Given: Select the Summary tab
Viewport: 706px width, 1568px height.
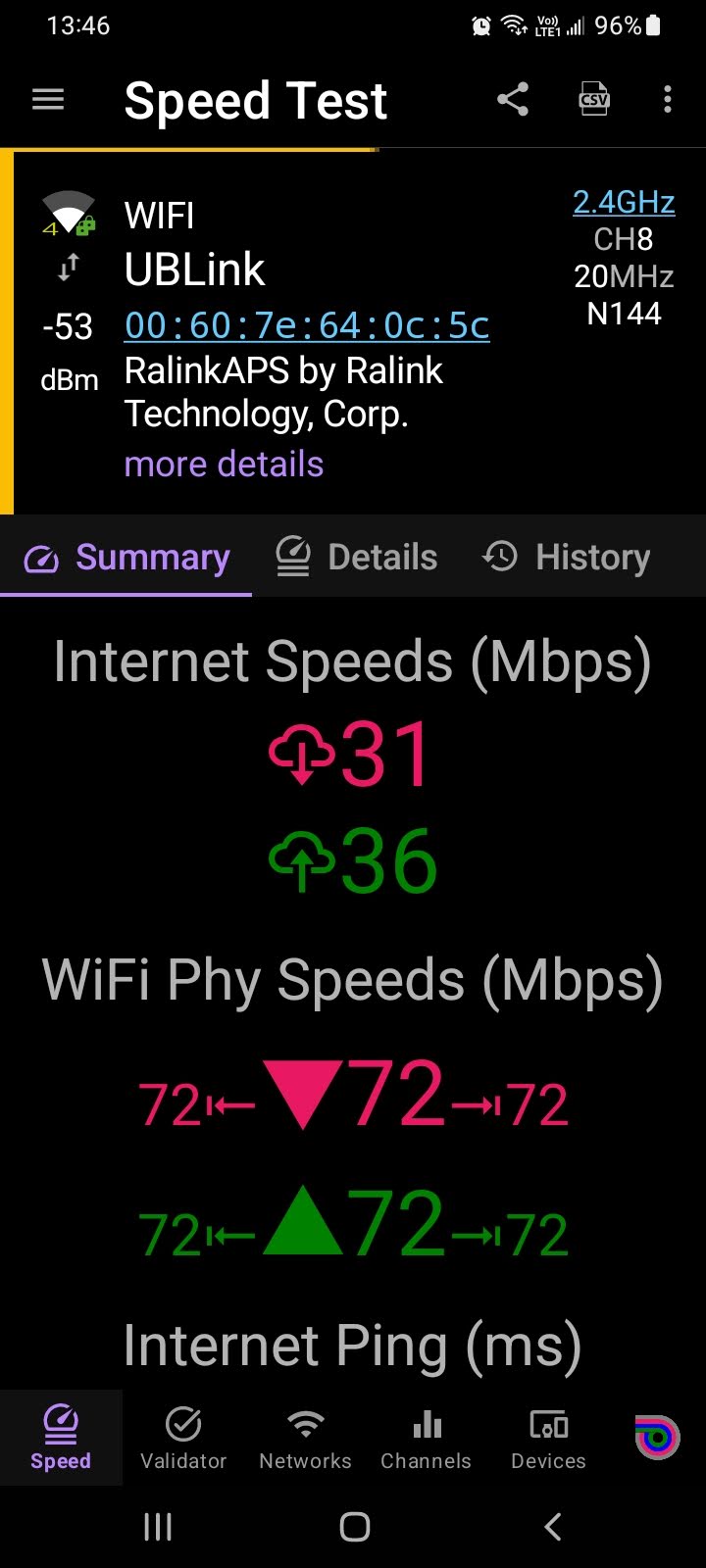Looking at the screenshot, I should click(126, 557).
